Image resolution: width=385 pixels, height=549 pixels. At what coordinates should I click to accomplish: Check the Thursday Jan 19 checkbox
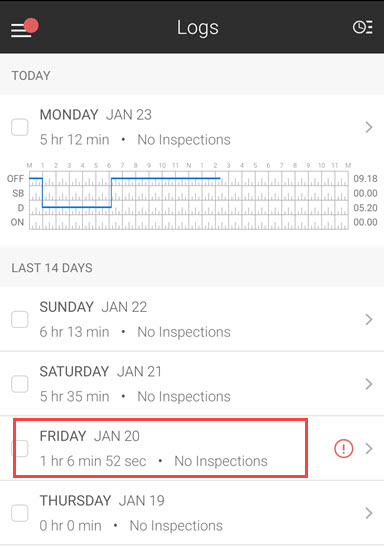point(20,513)
